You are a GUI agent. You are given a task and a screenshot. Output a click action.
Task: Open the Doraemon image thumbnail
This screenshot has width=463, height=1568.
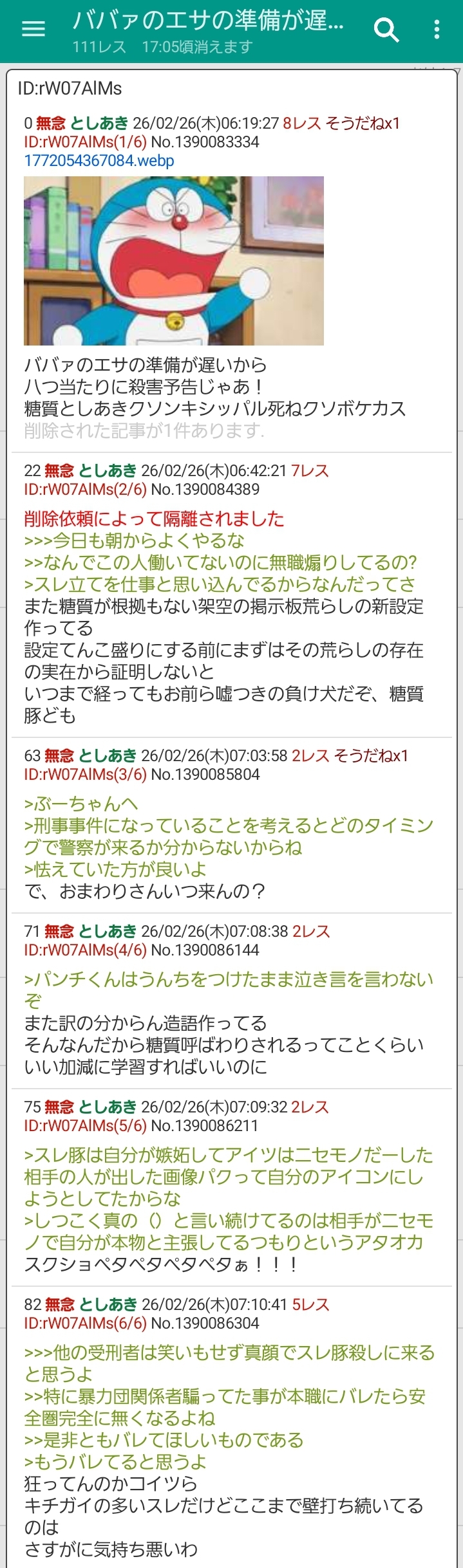click(x=174, y=261)
